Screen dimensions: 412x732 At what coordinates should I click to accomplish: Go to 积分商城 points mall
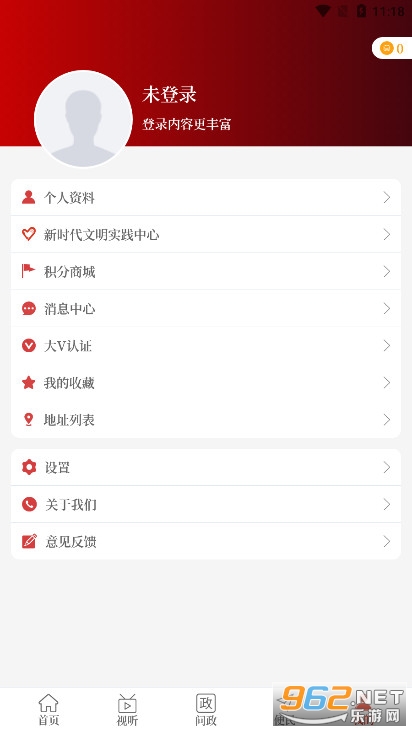click(206, 271)
